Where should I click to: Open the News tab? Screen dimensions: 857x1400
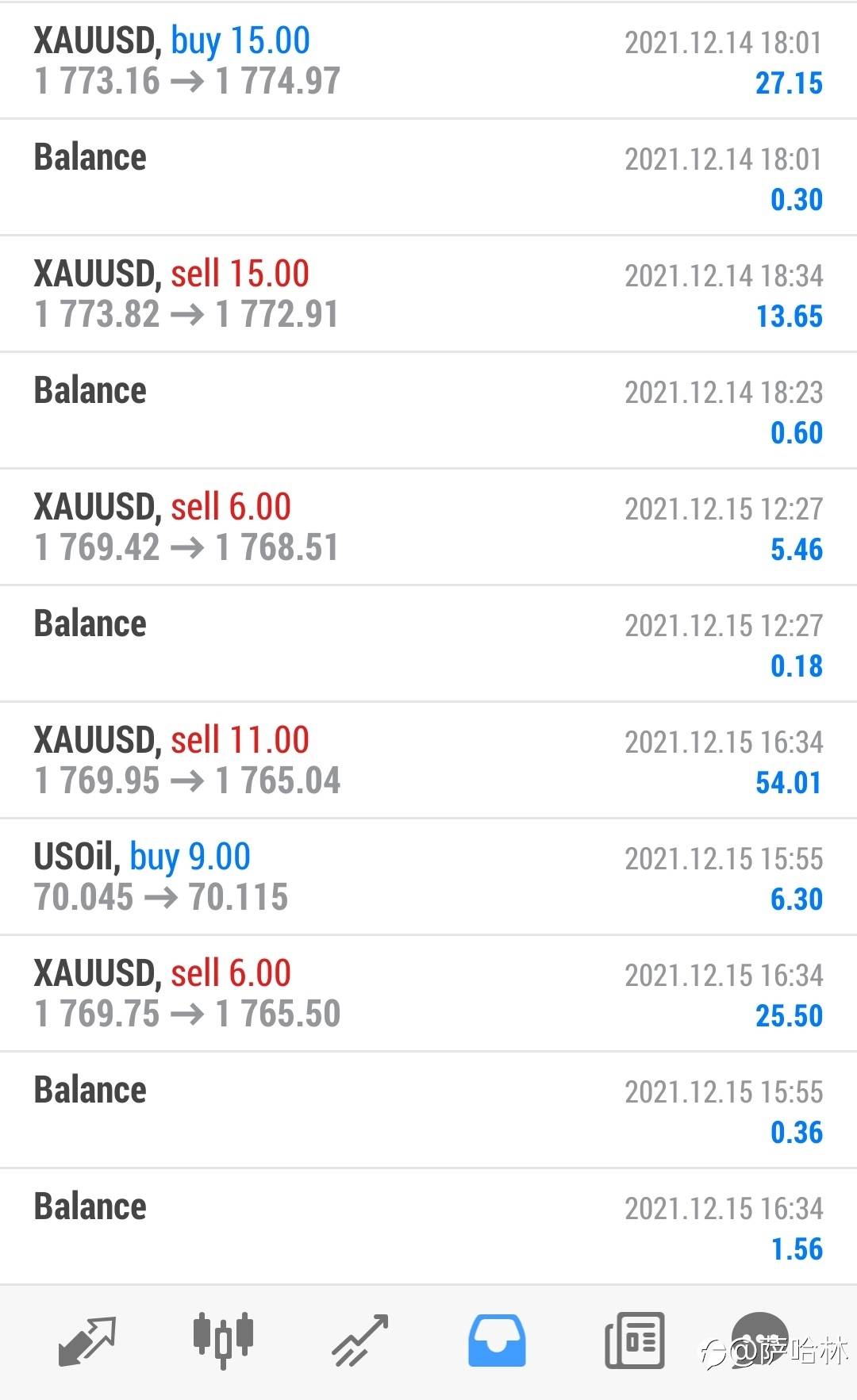pyautogui.click(x=634, y=1341)
